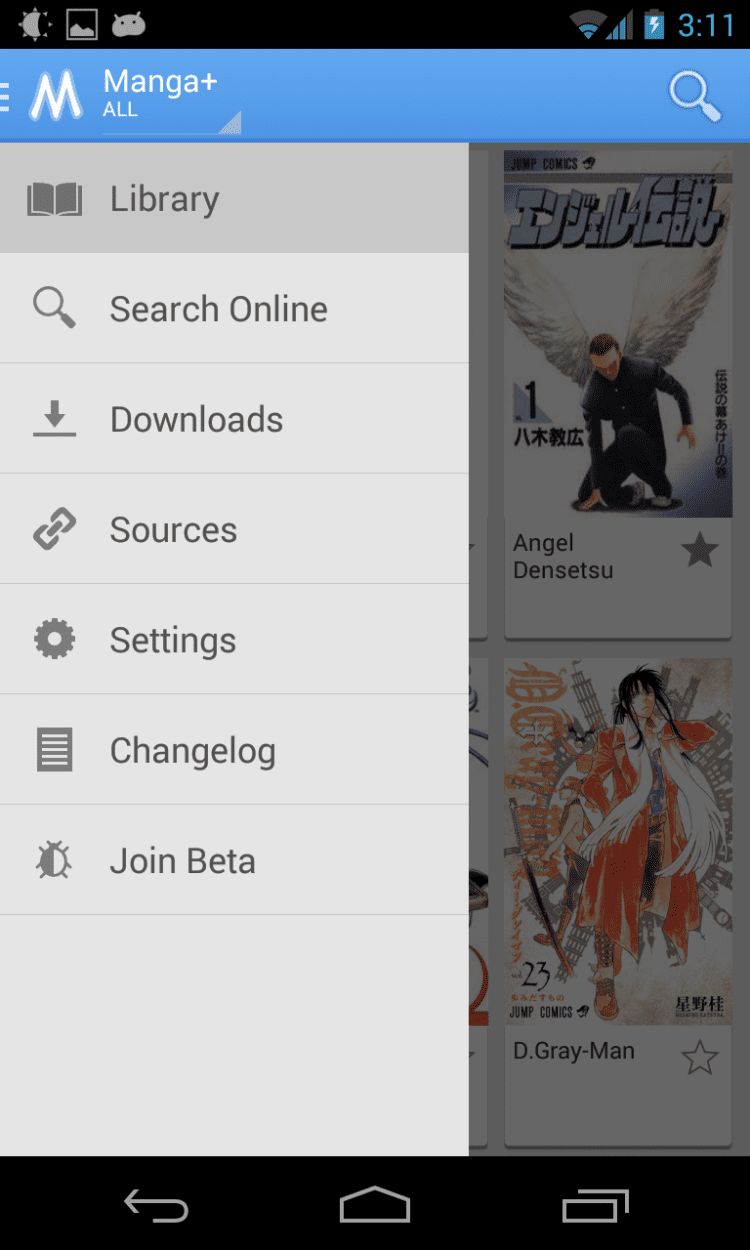Screen dimensions: 750x1250
Task: Open the Sources list
Action: (x=234, y=530)
